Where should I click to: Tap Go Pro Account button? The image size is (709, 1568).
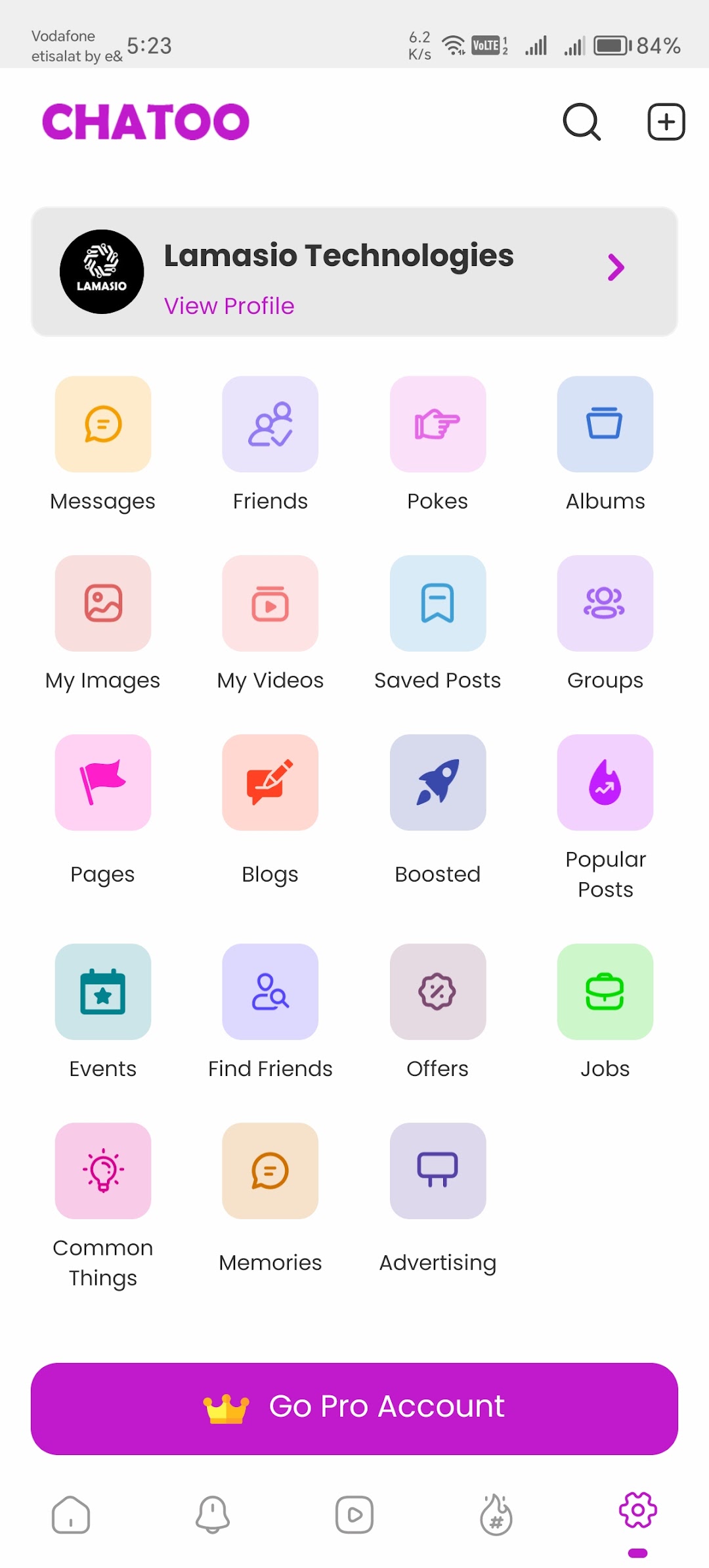(x=354, y=1408)
